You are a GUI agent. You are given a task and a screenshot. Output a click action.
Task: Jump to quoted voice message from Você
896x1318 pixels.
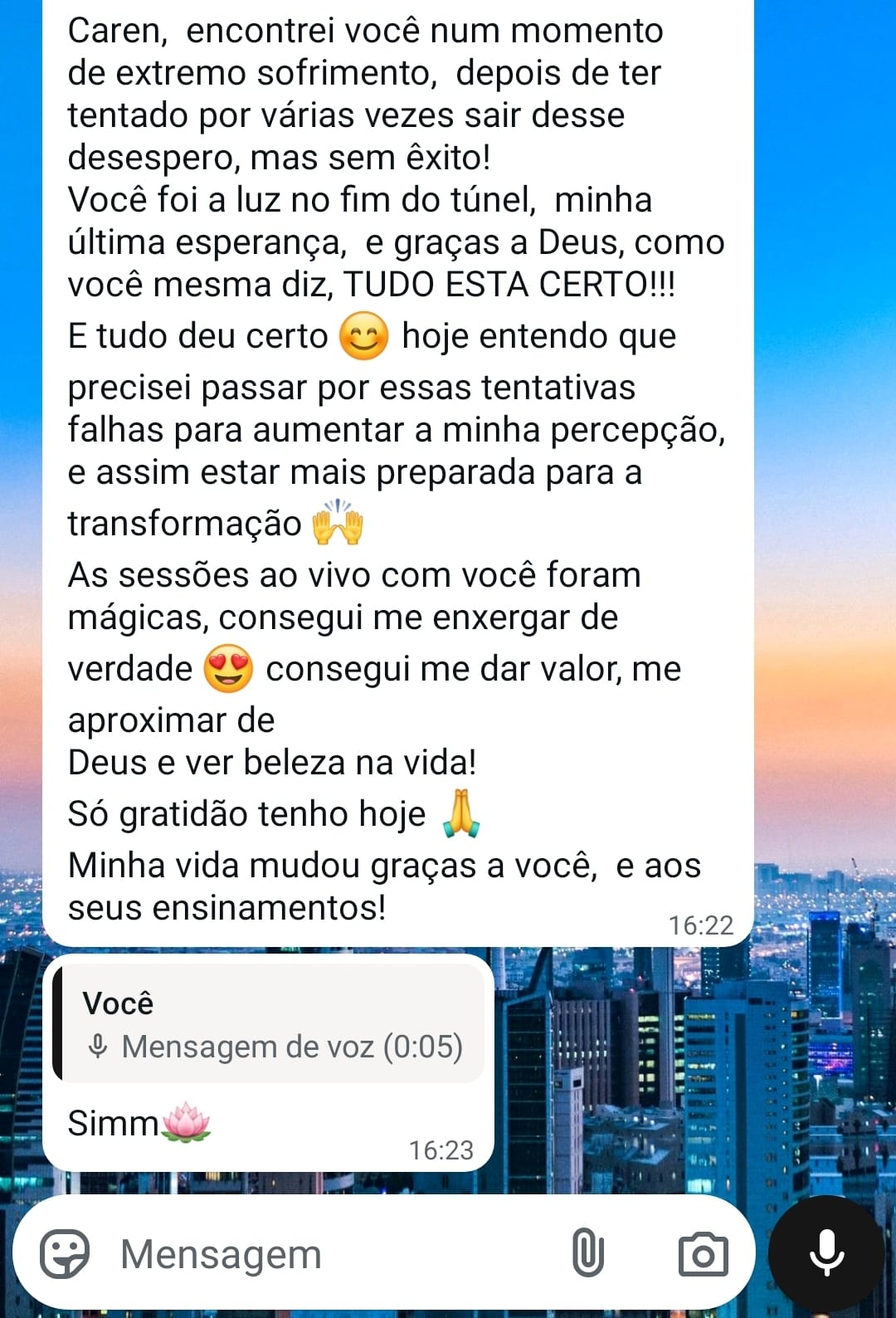click(270, 1025)
